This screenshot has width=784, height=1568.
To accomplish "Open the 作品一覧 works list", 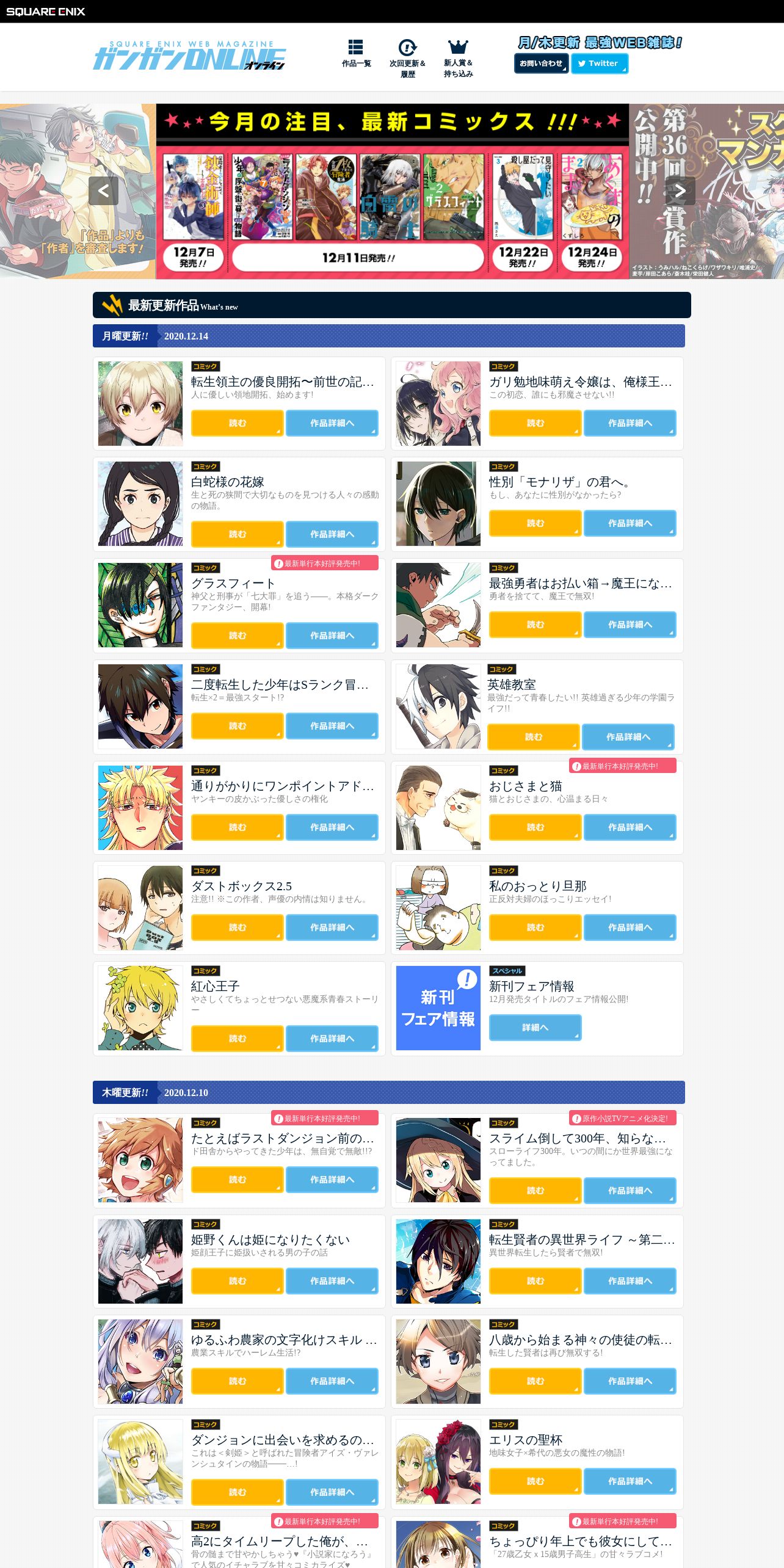I will click(356, 54).
